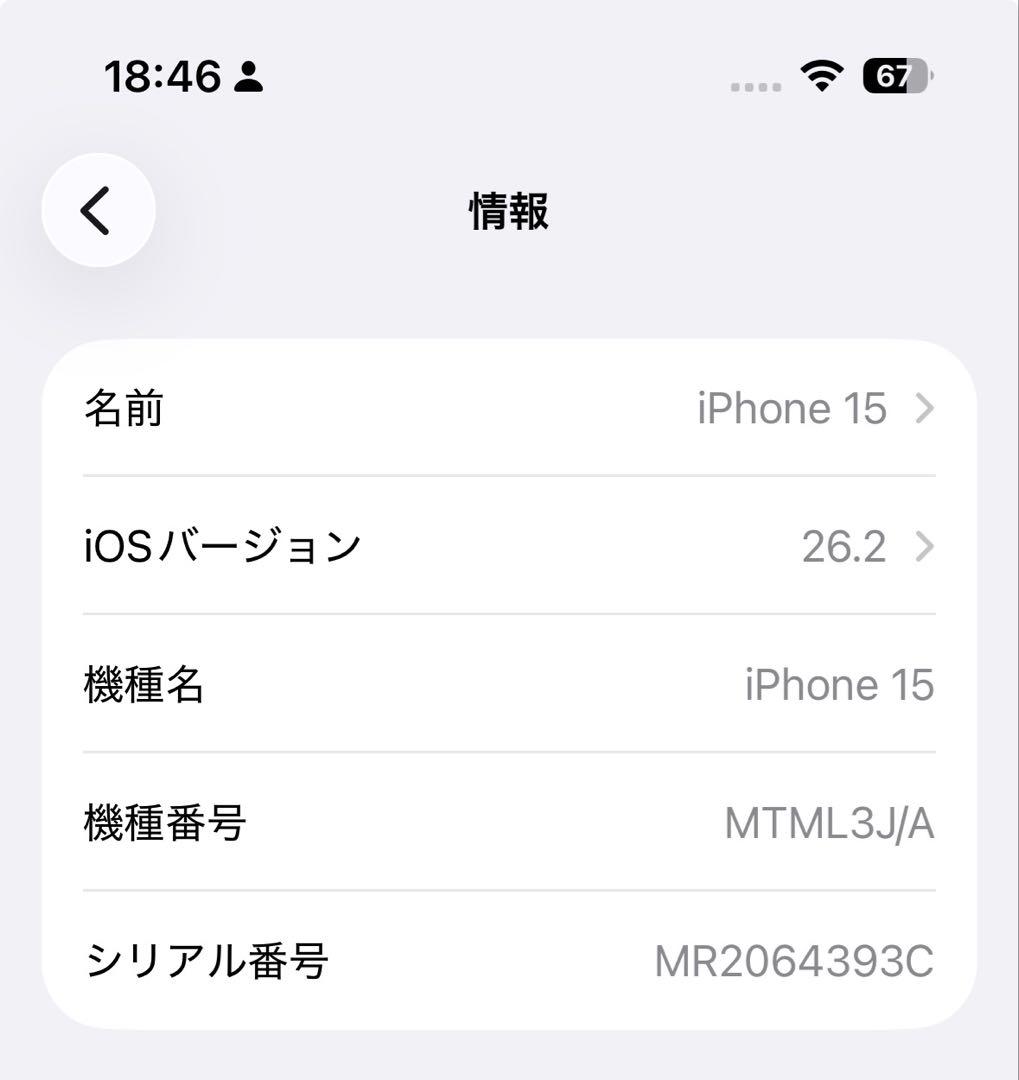
Task: Return to previous settings screen
Action: click(x=97, y=210)
